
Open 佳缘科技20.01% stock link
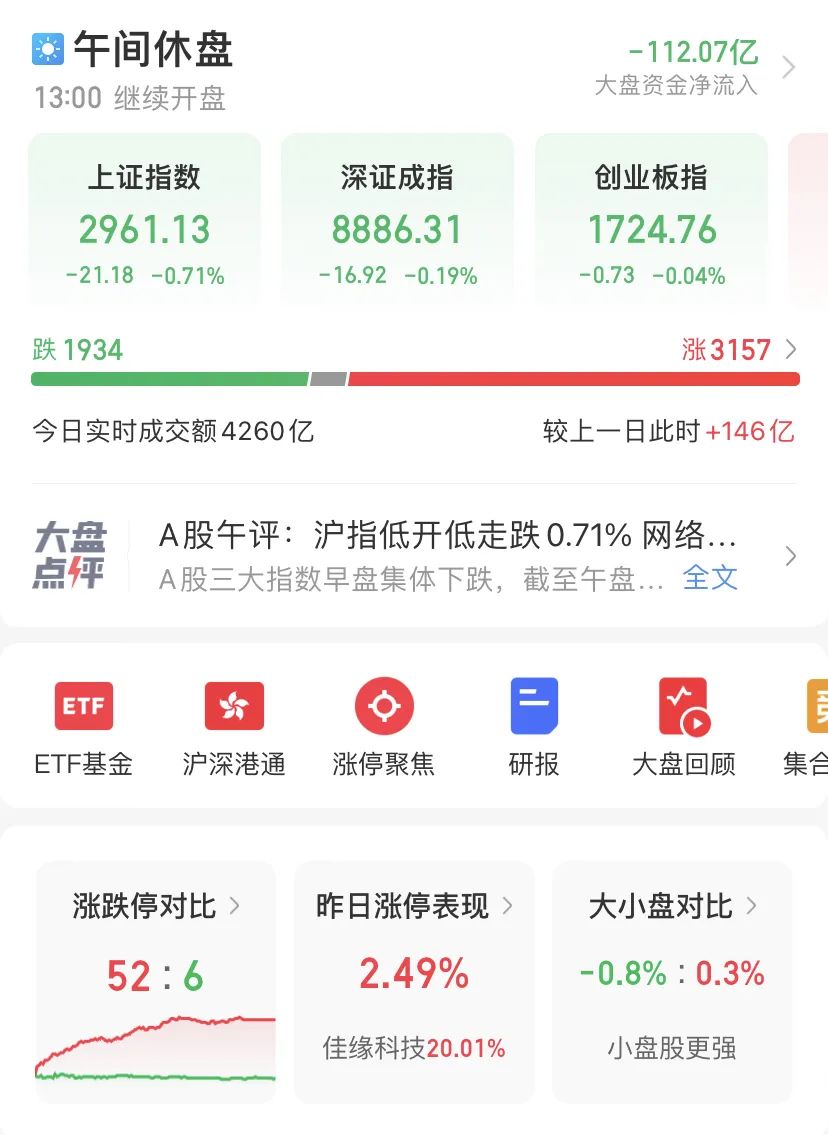coord(414,1046)
